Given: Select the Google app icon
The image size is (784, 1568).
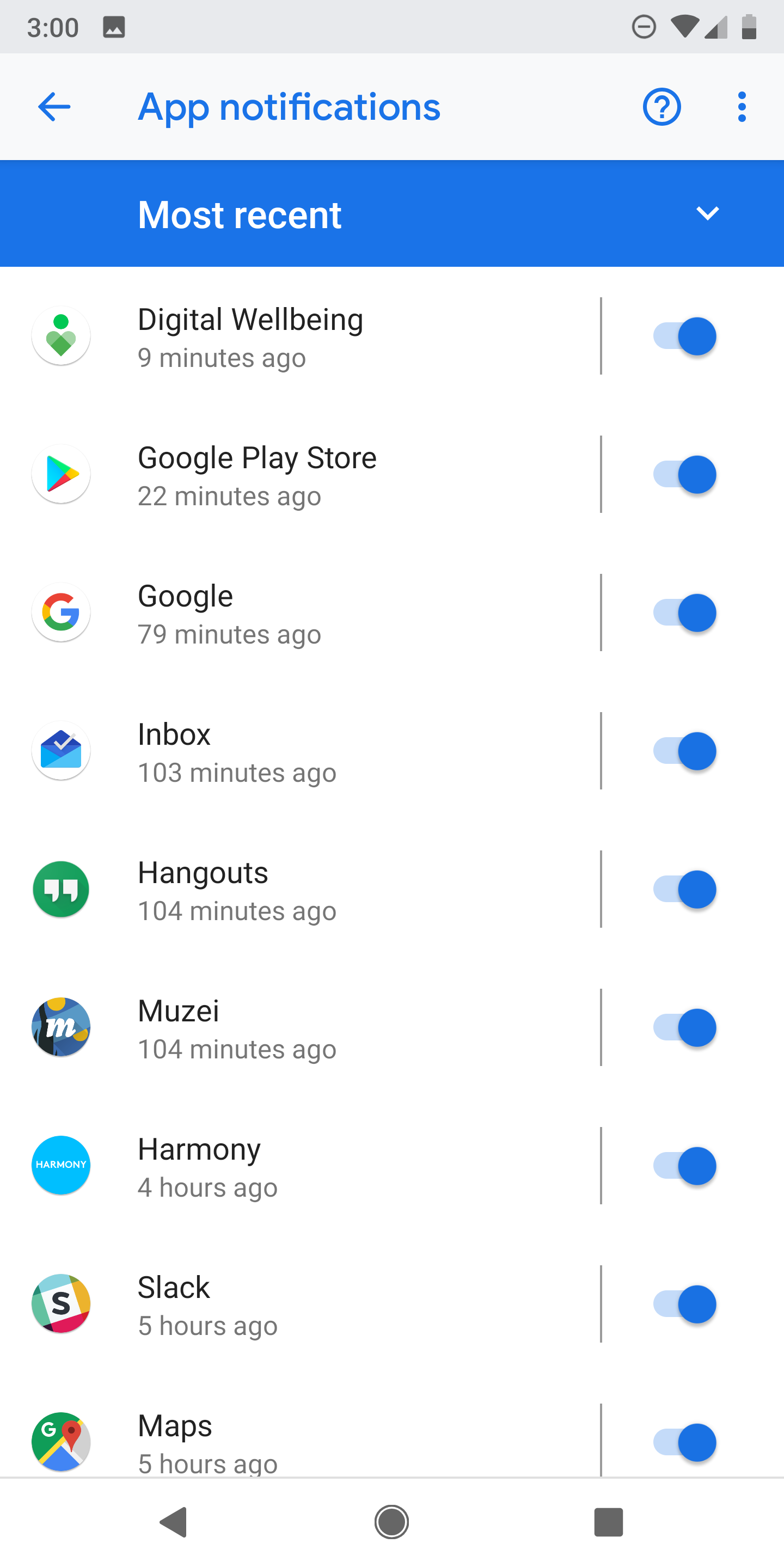Looking at the screenshot, I should click(x=61, y=612).
